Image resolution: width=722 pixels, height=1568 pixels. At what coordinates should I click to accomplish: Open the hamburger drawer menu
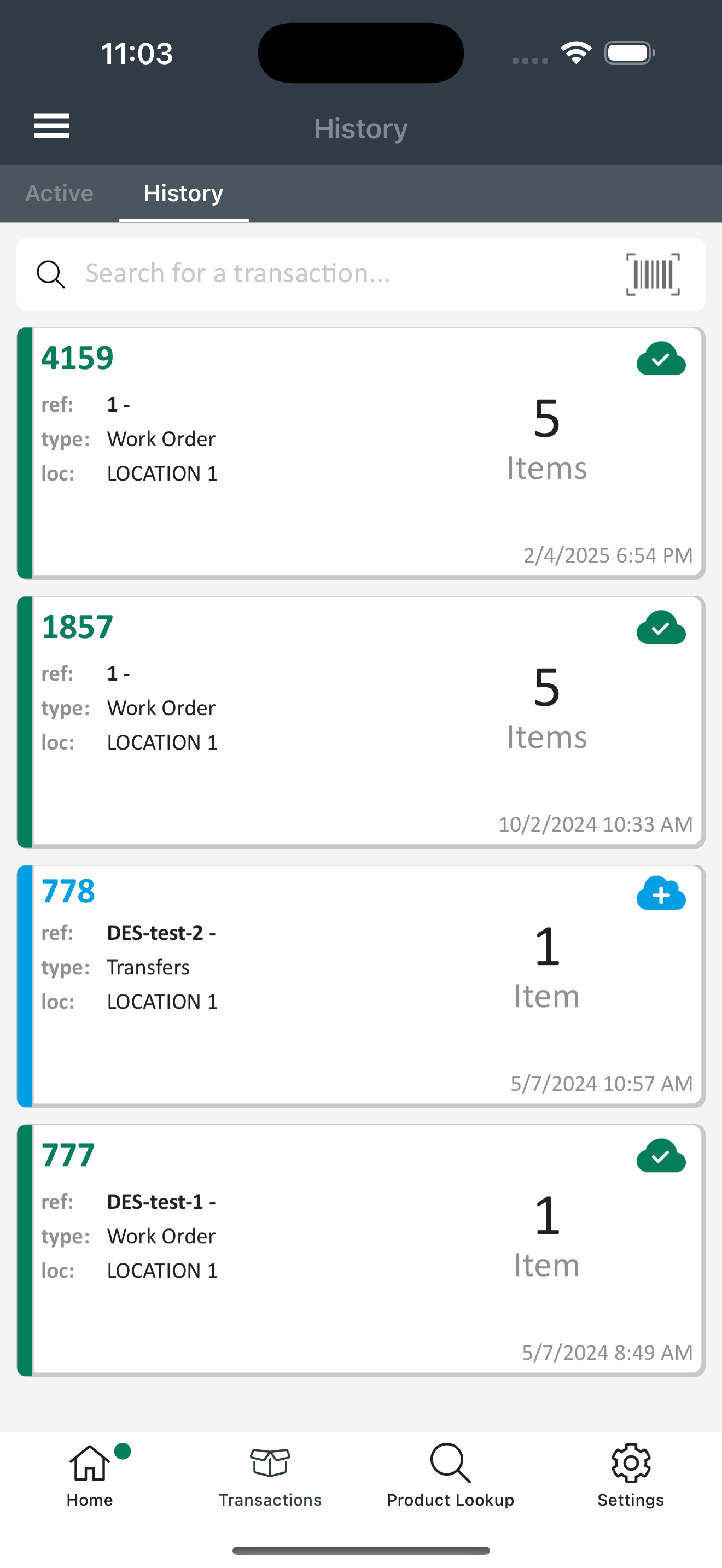coord(52,126)
